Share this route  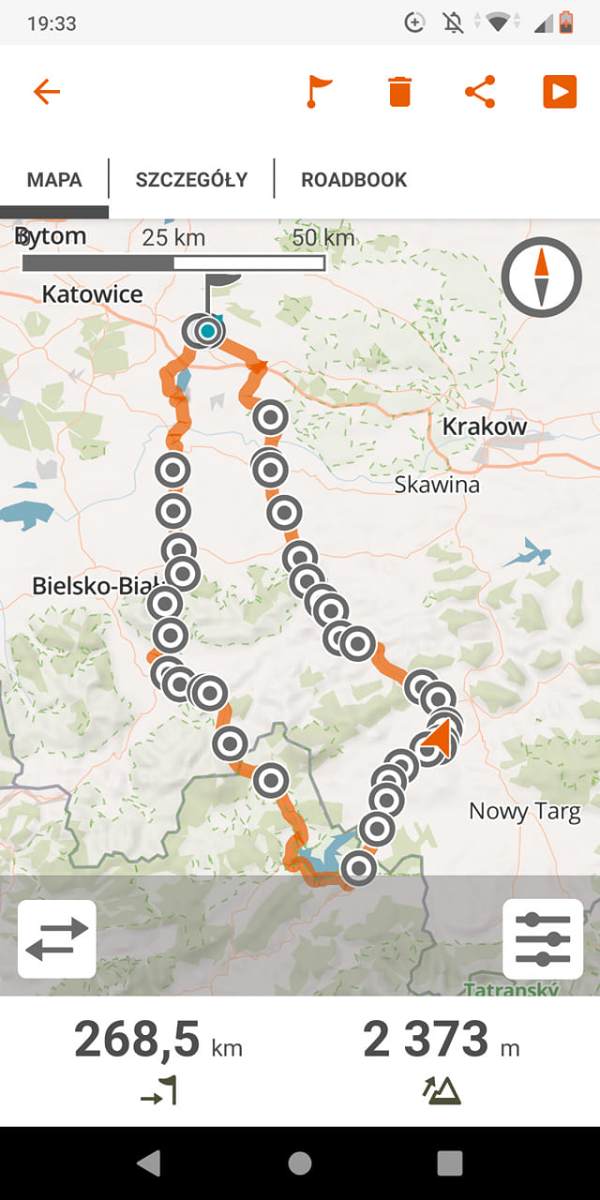pyautogui.click(x=480, y=92)
